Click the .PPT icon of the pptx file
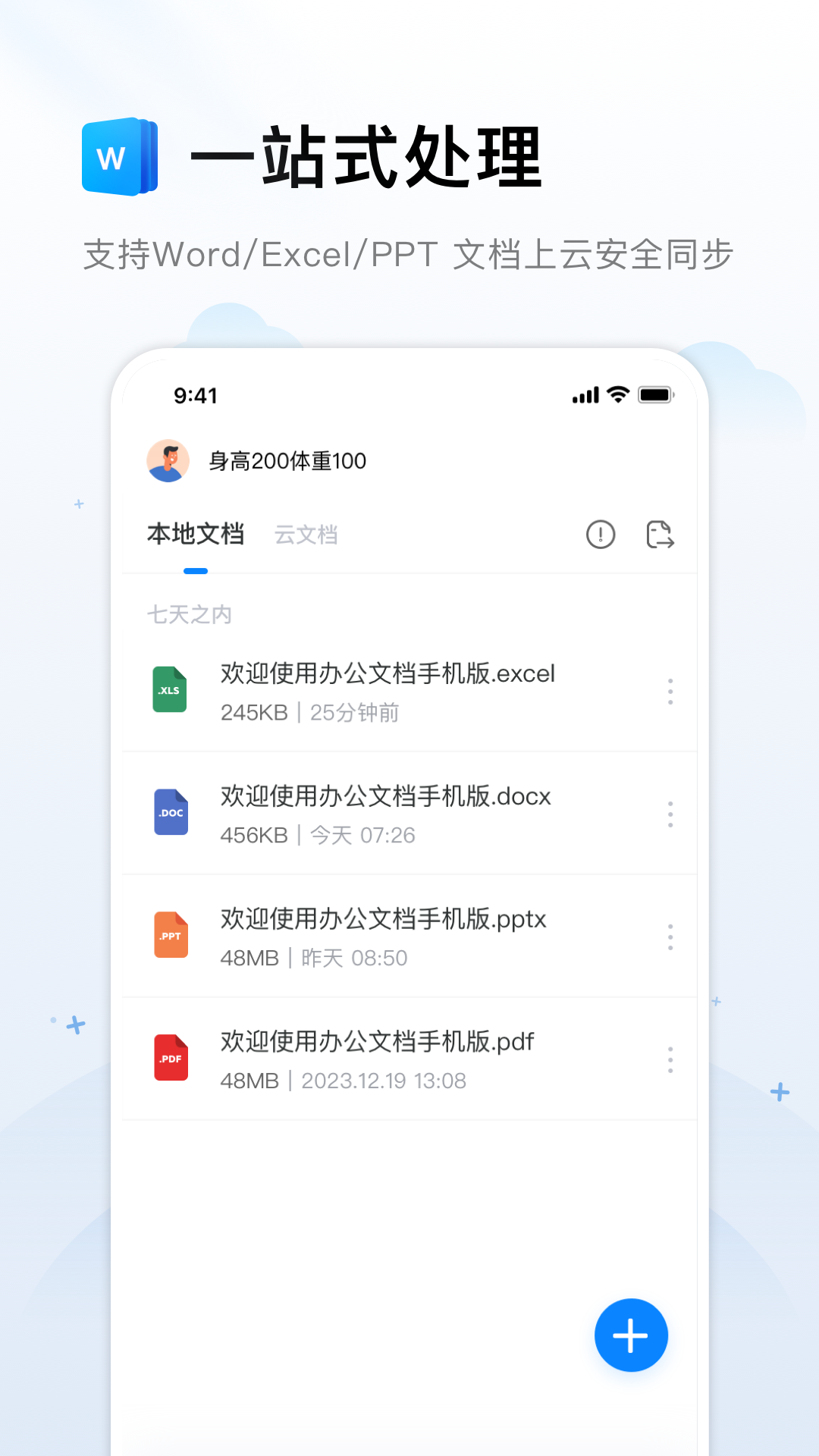The width and height of the screenshot is (819, 1456). 170,935
